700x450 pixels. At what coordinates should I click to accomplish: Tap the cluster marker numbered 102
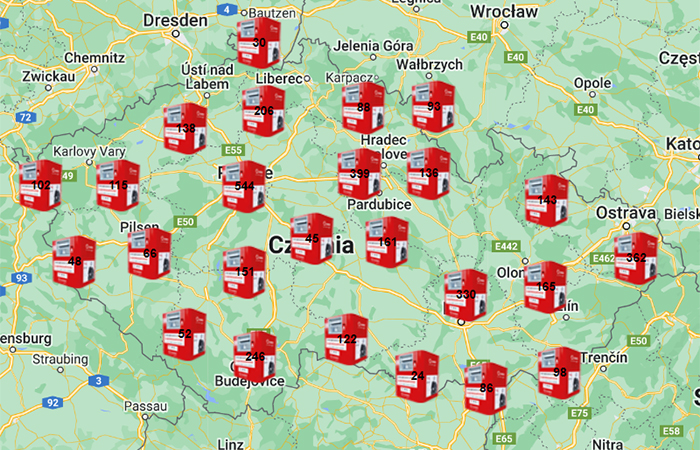pyautogui.click(x=41, y=185)
